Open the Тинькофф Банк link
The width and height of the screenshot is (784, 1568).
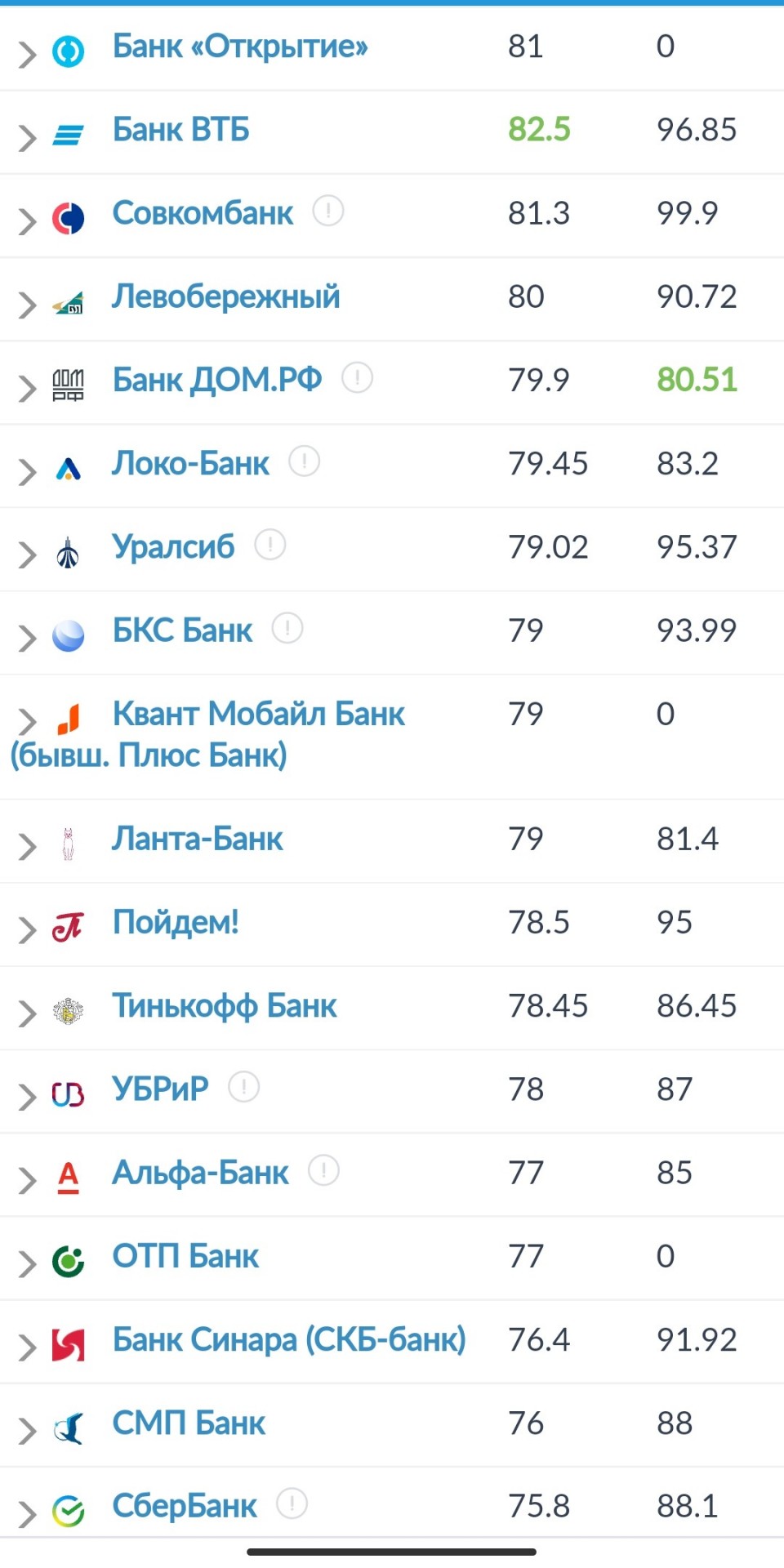pos(225,1005)
